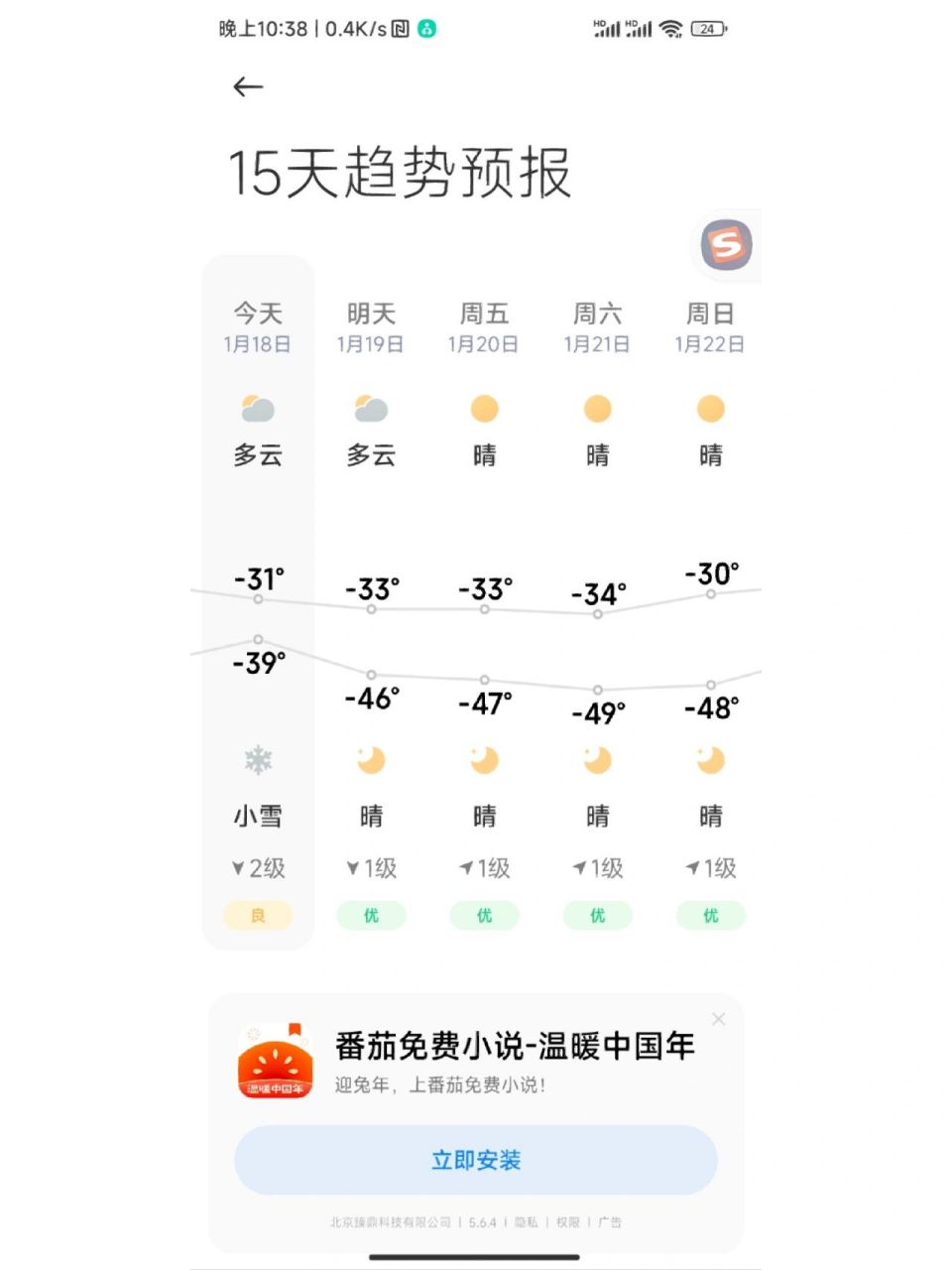Tap the 良 air quality badge for 今天

pos(257,915)
